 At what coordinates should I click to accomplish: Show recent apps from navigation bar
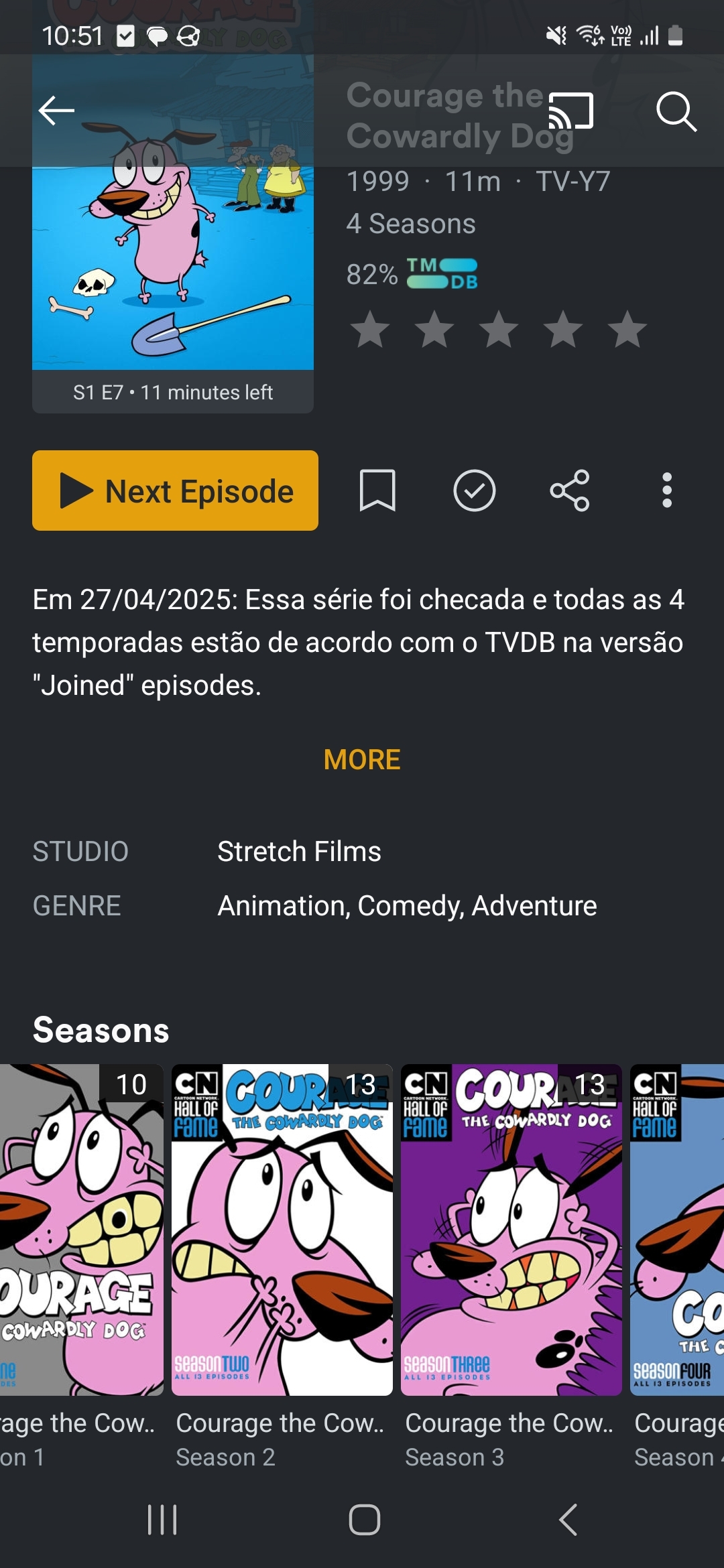click(x=162, y=1520)
